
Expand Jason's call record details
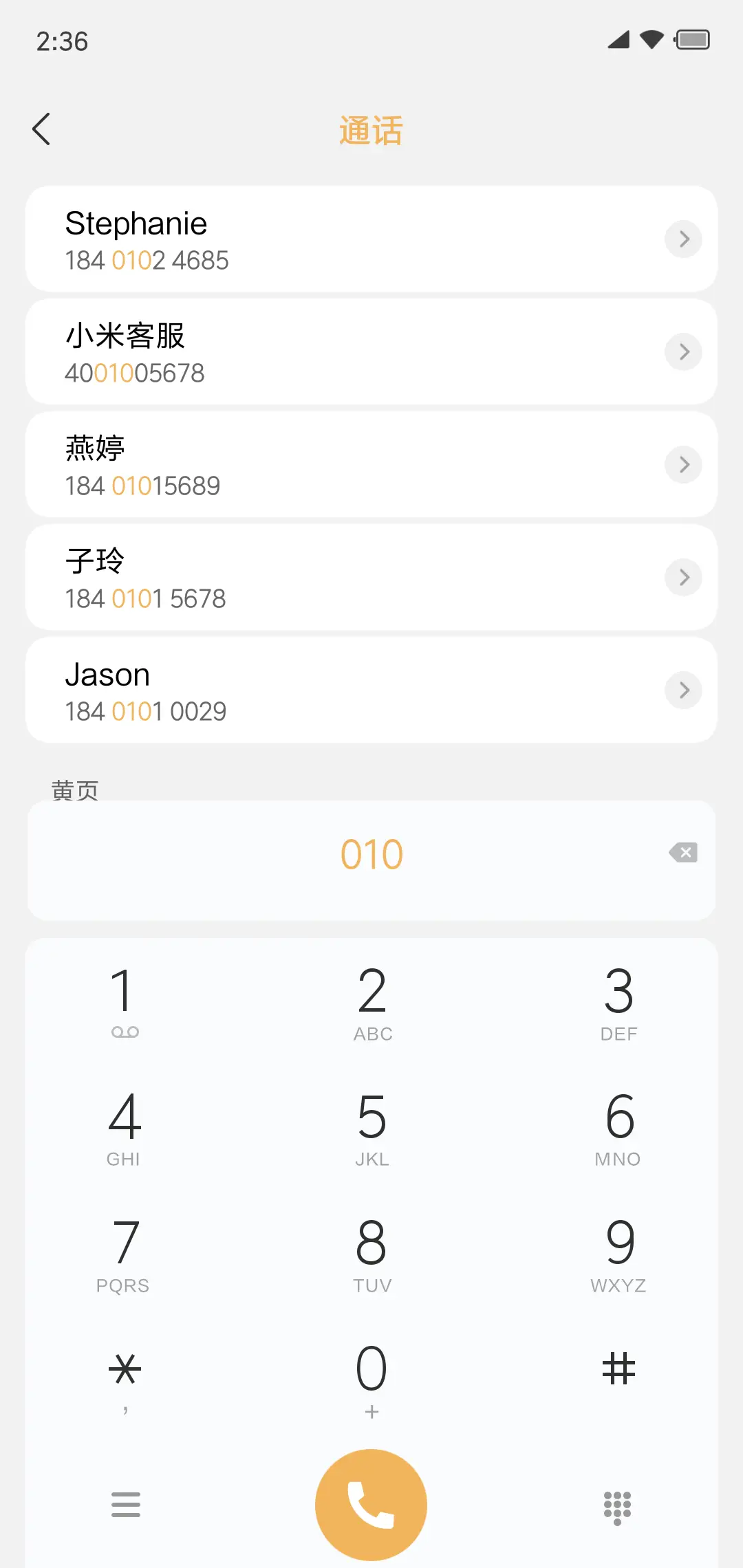point(683,690)
